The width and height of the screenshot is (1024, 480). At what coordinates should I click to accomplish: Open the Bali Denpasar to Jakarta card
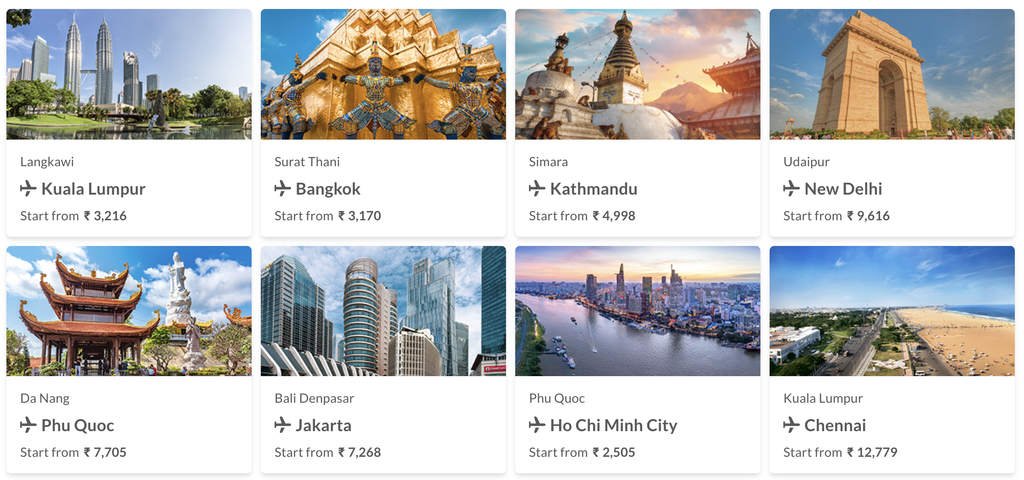point(383,360)
